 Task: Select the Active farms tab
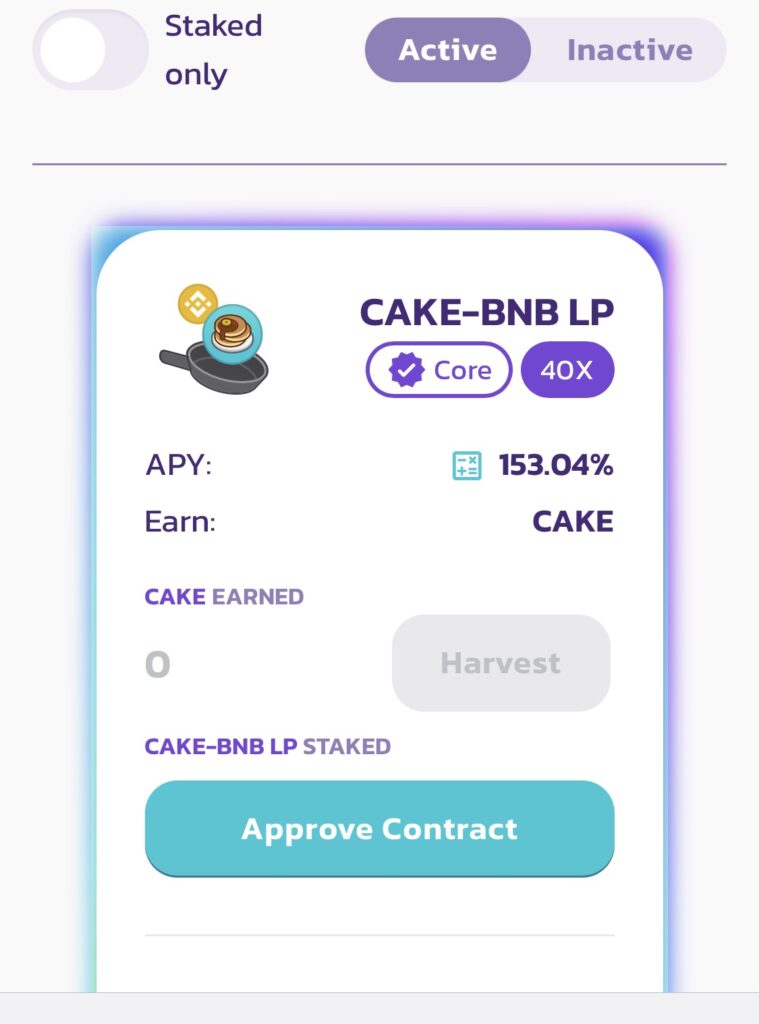coord(447,50)
